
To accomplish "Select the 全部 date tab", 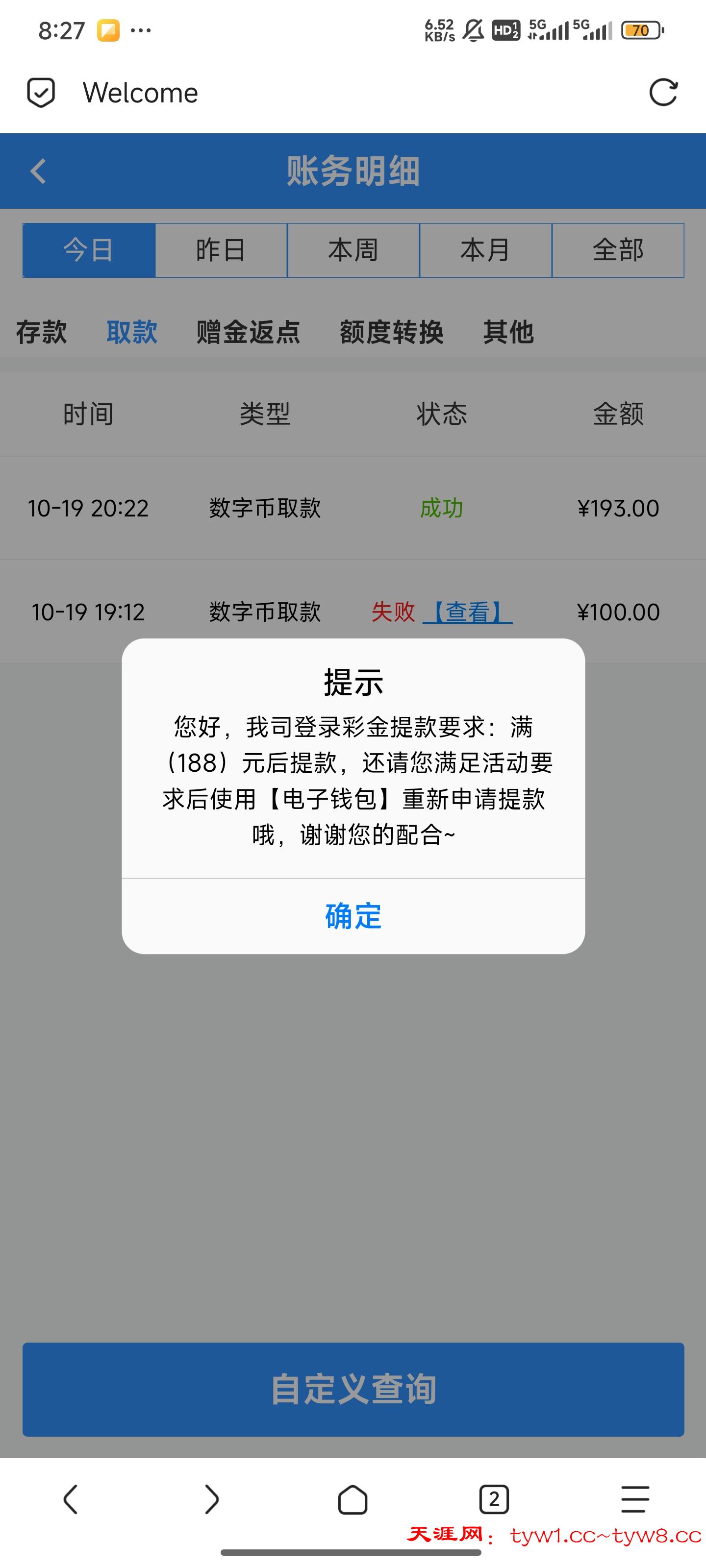I will 618,249.
